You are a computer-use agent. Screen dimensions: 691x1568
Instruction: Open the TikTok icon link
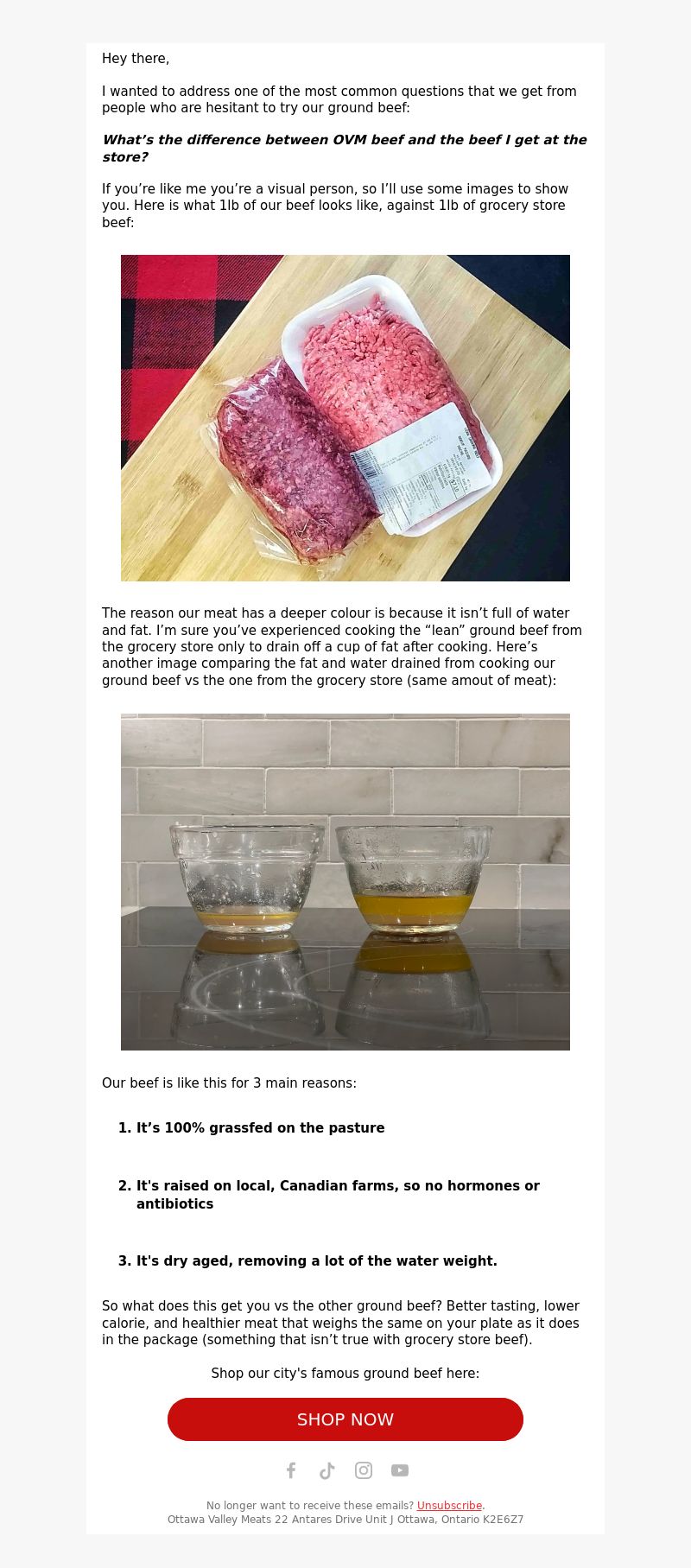pos(327,1470)
